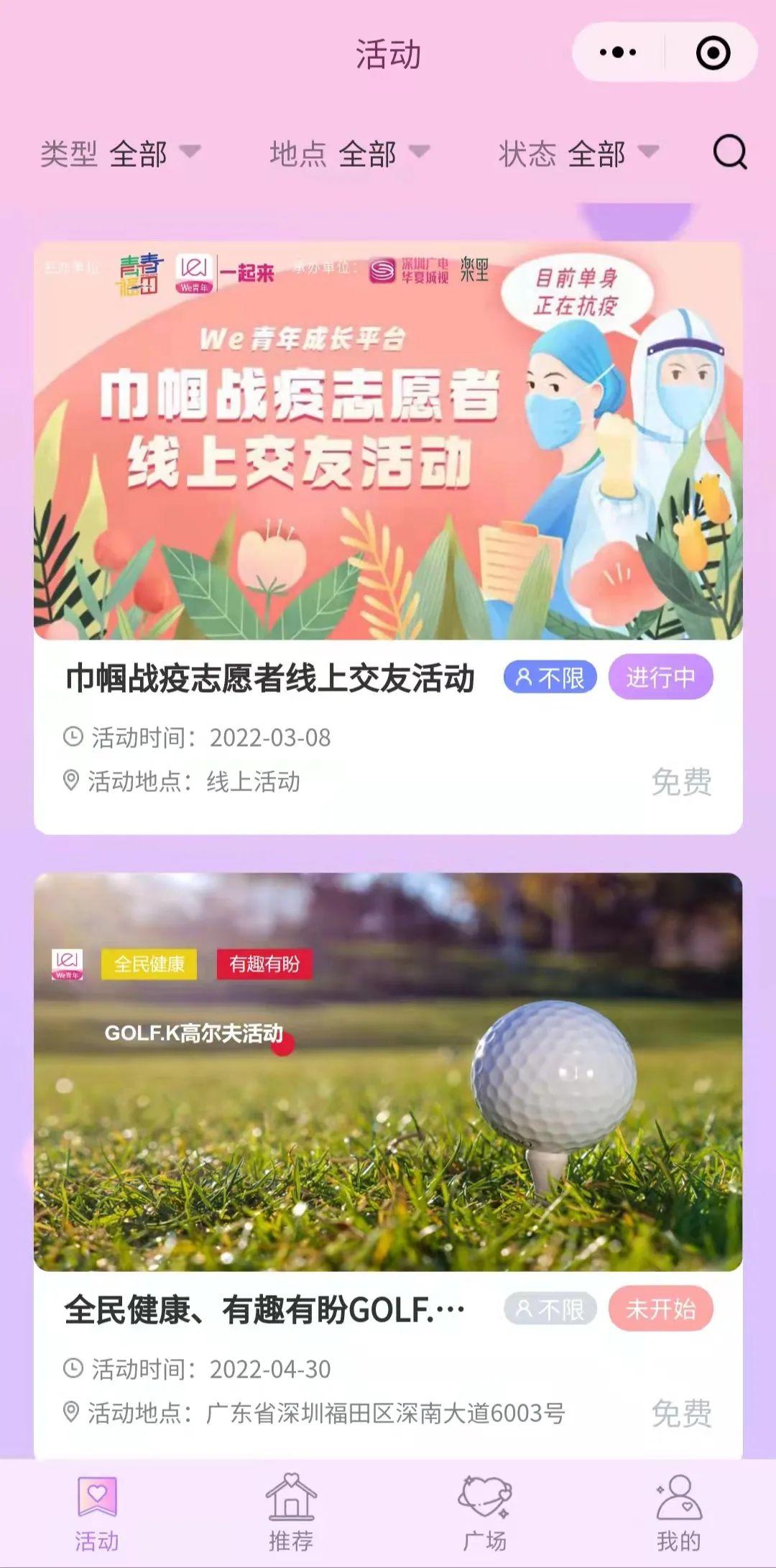Switch to the 活动 tab
776x1568 pixels.
click(97, 1513)
